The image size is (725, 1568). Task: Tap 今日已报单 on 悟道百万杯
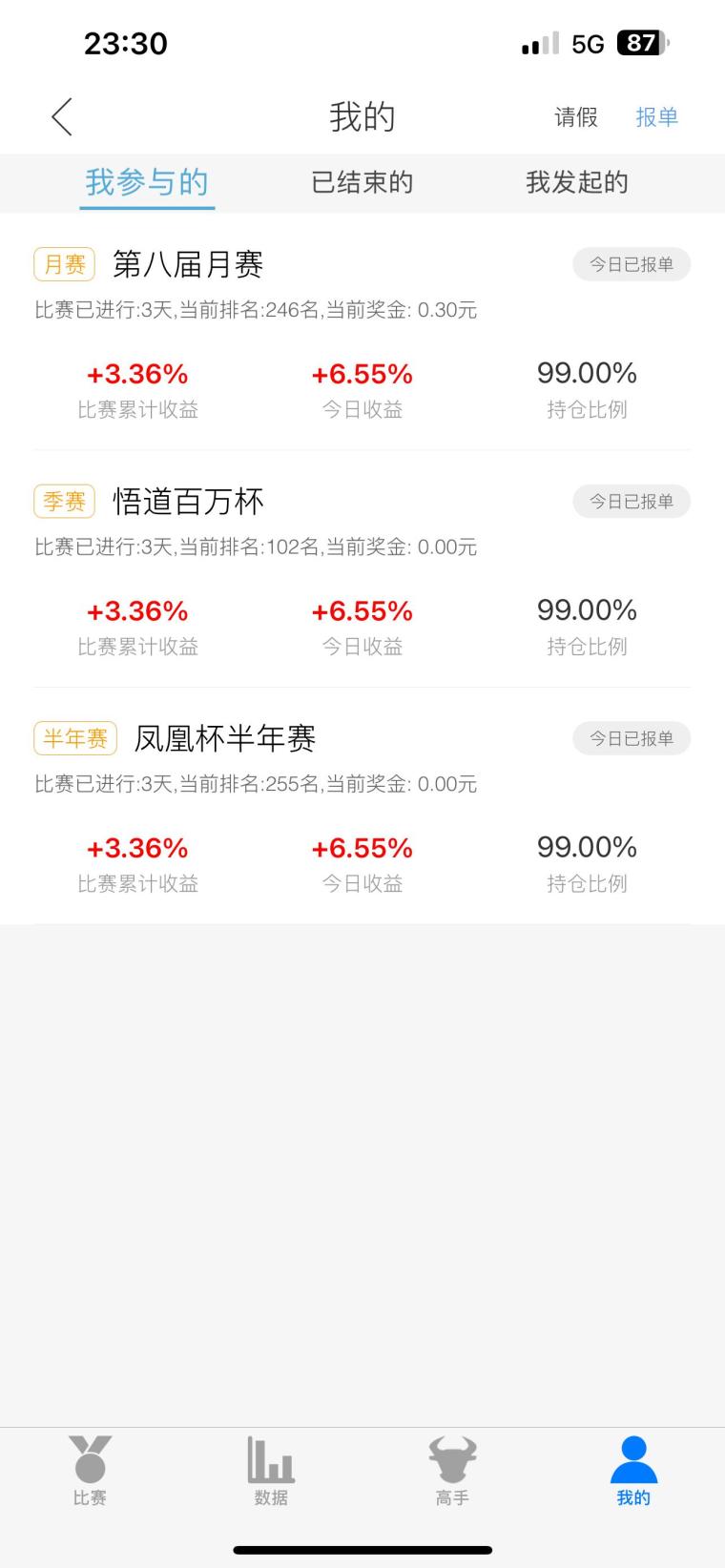click(x=632, y=501)
